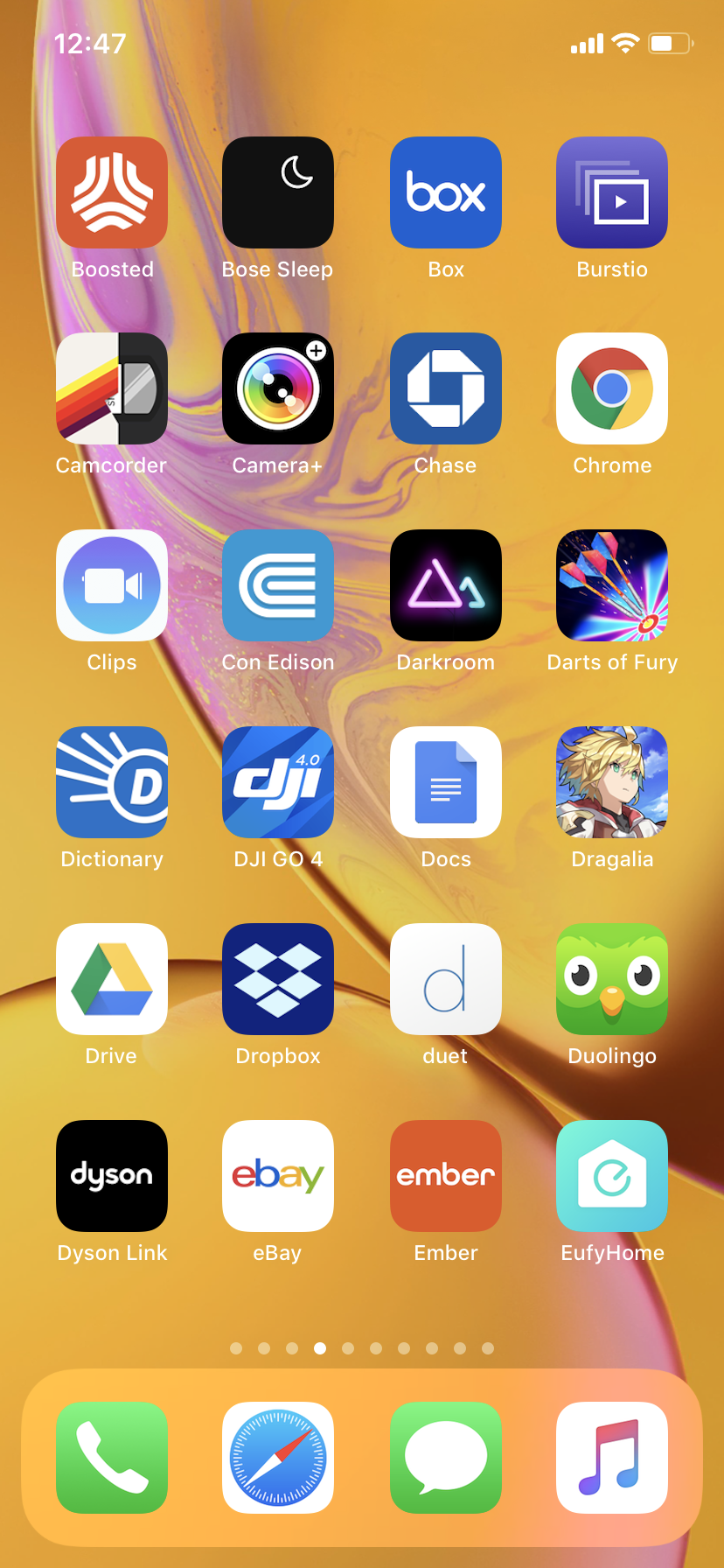Image resolution: width=724 pixels, height=1568 pixels.
Task: Open Google Docs
Action: pyautogui.click(x=446, y=782)
